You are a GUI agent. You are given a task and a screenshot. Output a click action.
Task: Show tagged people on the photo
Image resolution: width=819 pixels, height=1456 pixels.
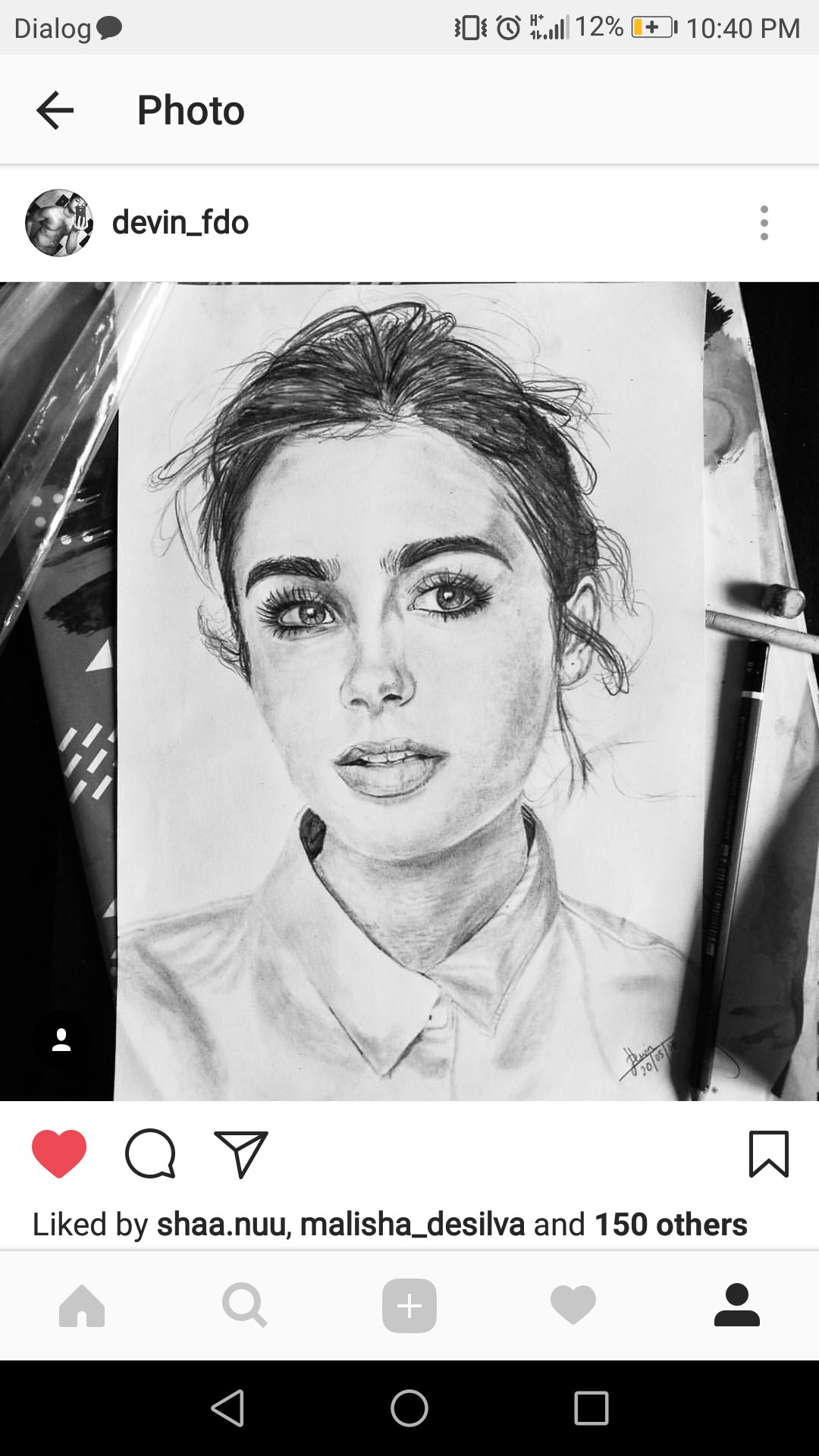(61, 1040)
